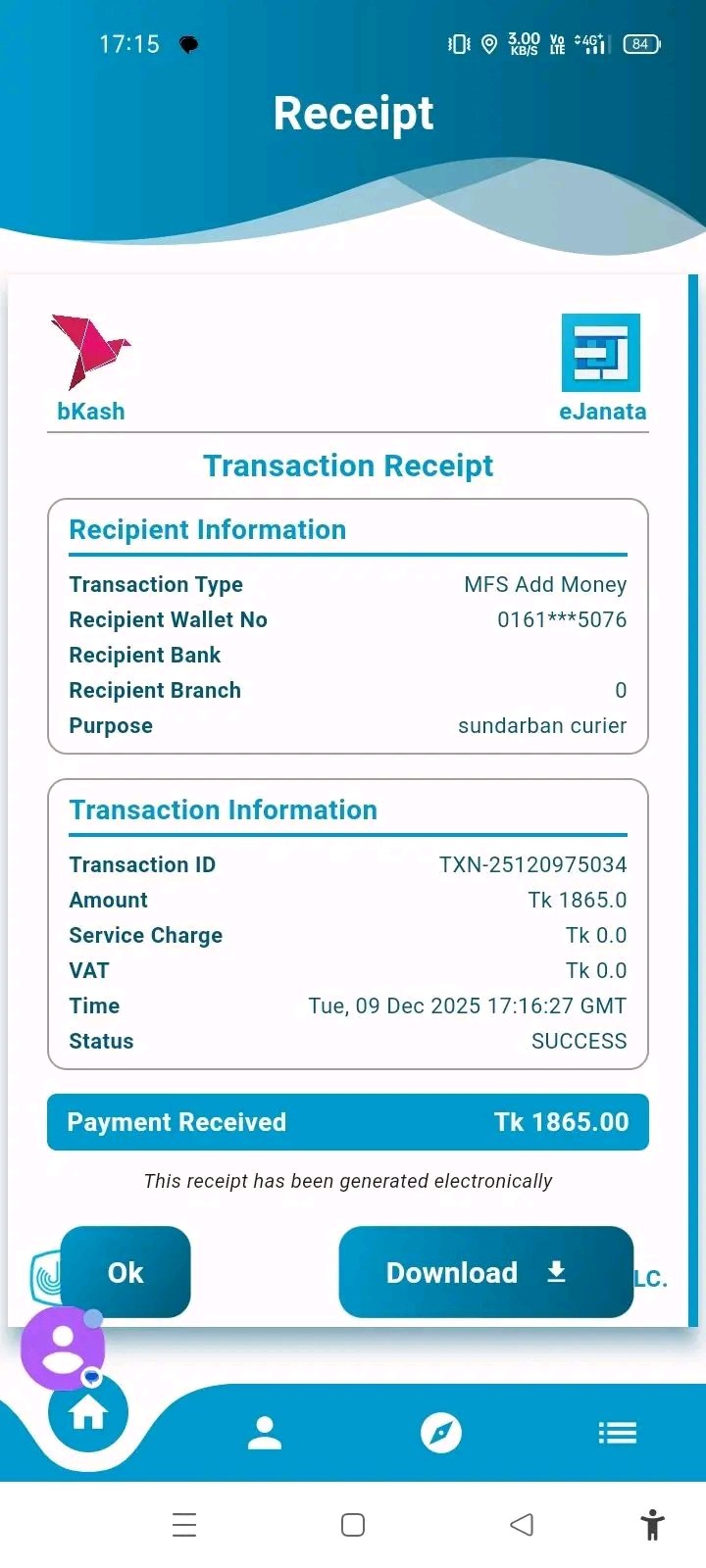Go back using system navigation

pos(522,1525)
